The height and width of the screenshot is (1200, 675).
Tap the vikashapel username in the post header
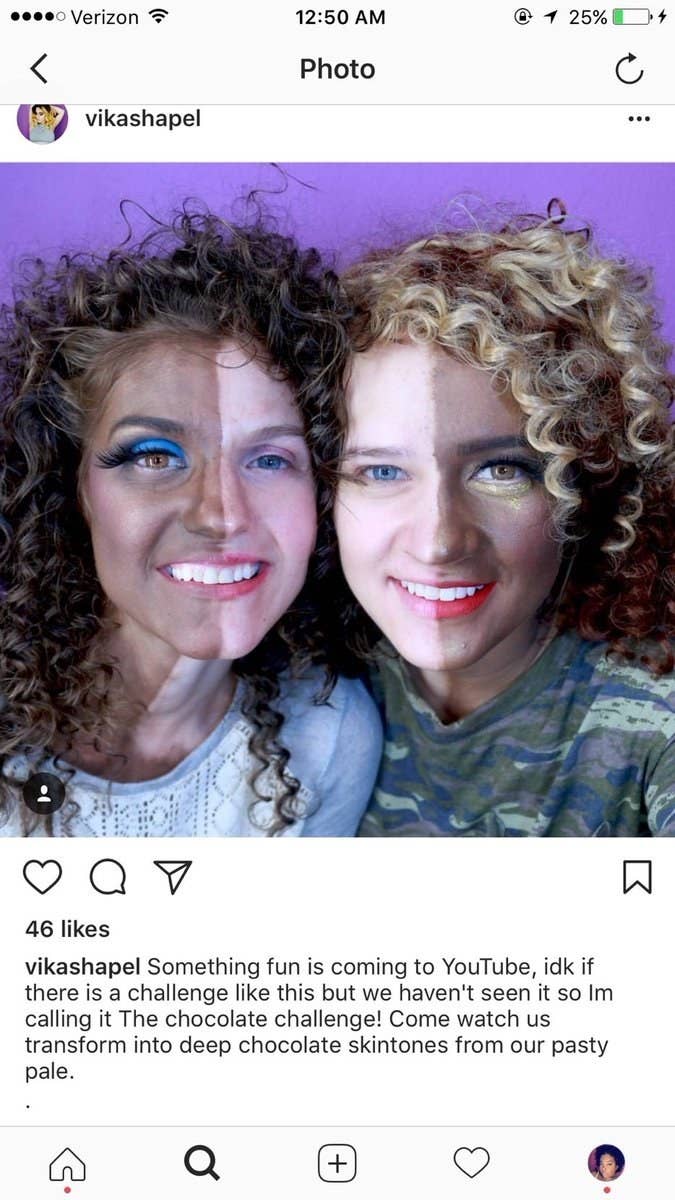click(x=143, y=118)
